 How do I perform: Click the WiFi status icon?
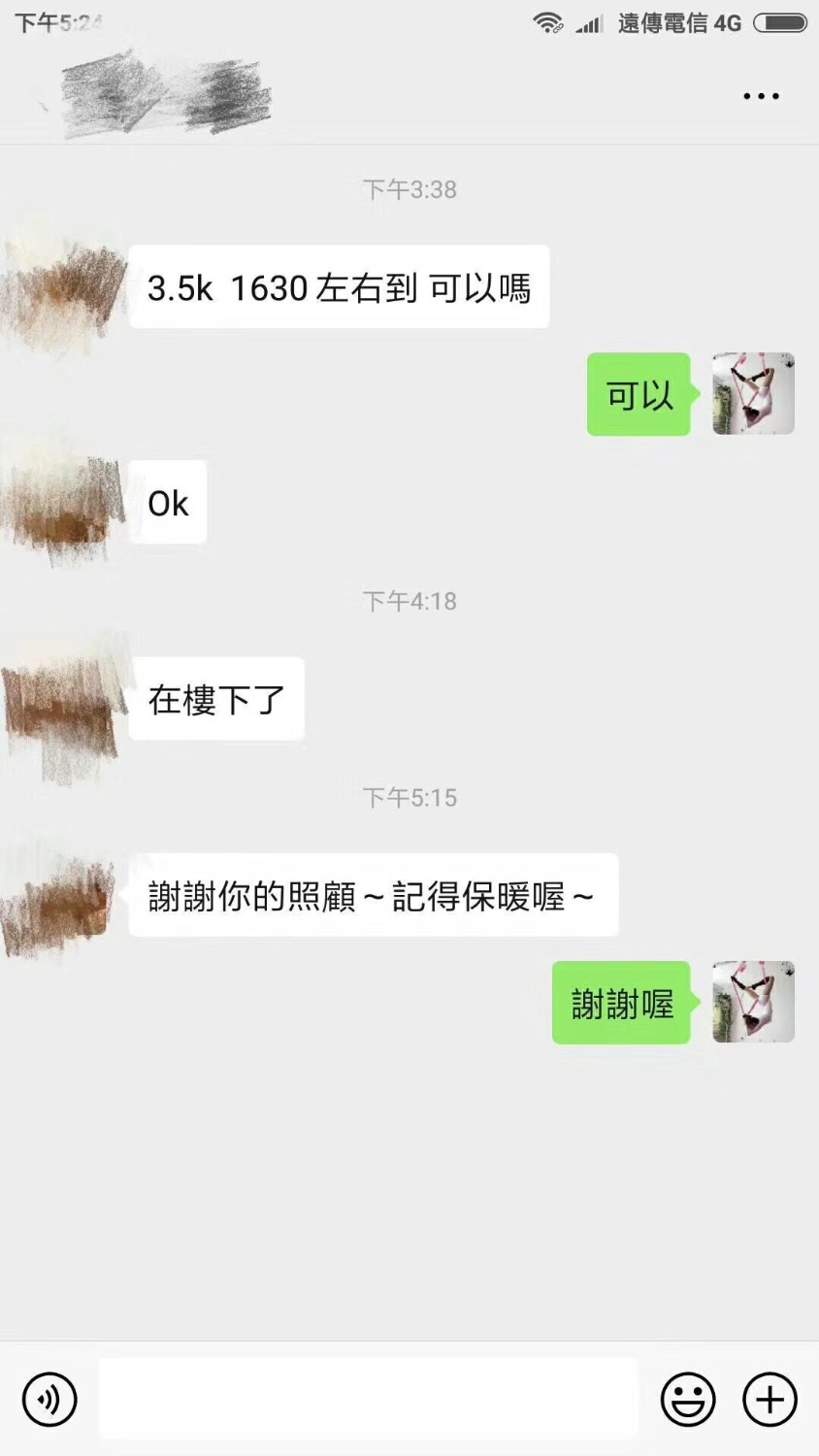[548, 21]
